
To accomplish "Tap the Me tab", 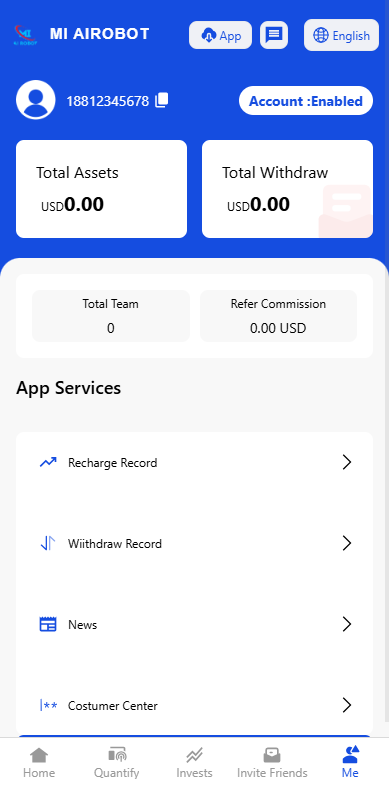I will [350, 762].
